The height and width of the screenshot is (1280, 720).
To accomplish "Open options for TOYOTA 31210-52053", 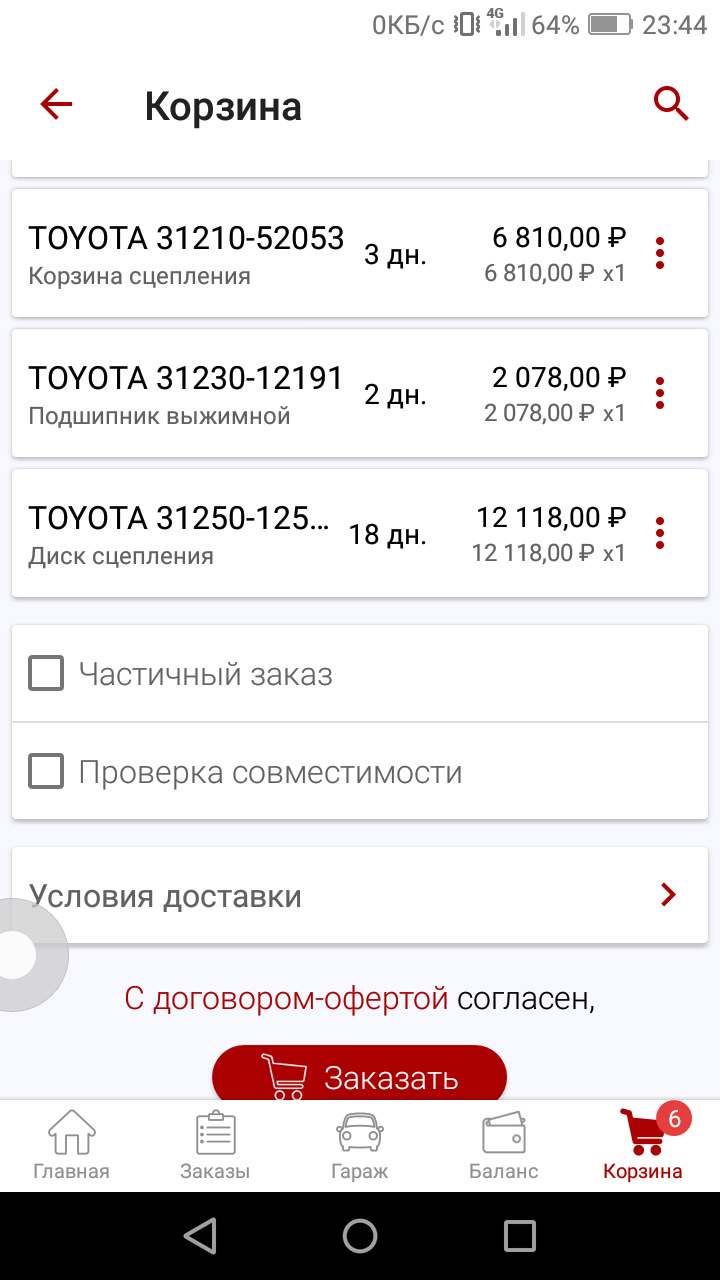I will tap(659, 253).
